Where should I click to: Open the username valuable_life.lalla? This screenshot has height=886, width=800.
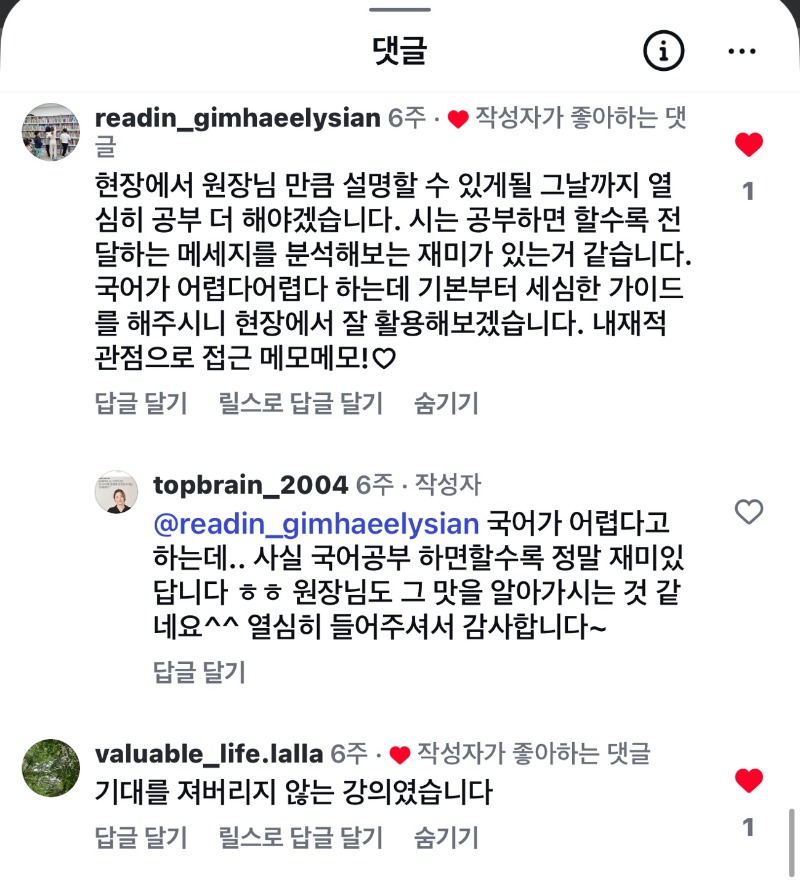pyautogui.click(x=208, y=753)
